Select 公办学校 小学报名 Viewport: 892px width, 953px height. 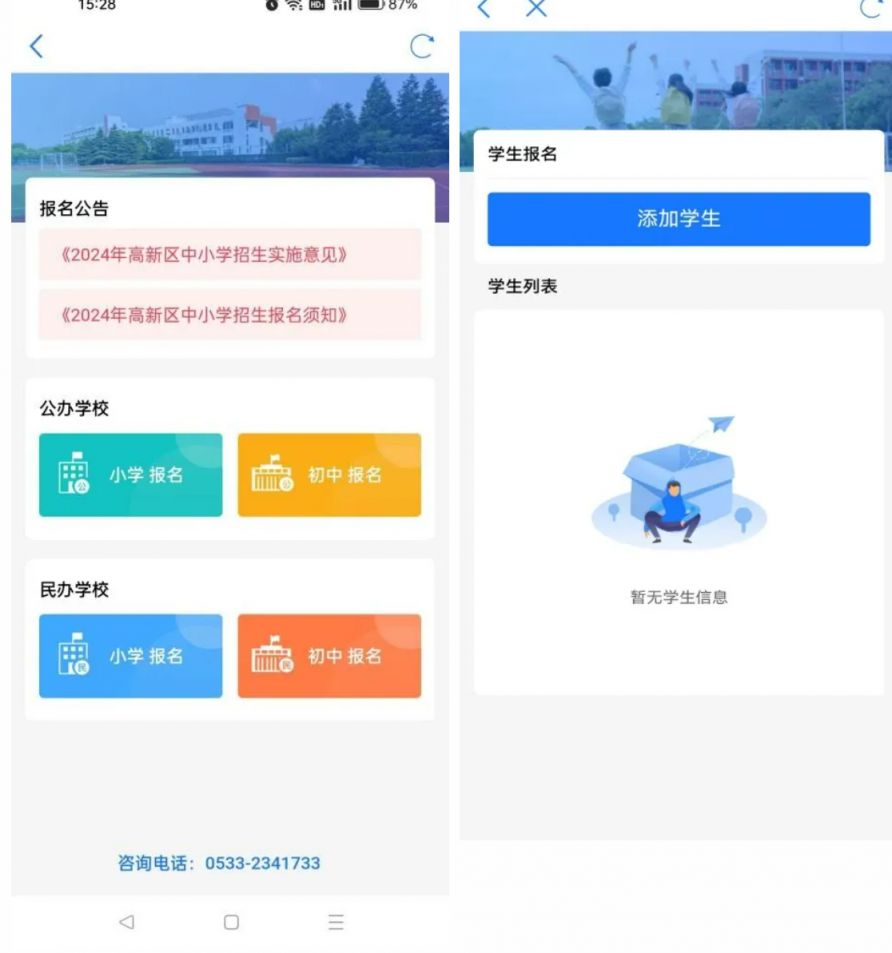coord(130,475)
